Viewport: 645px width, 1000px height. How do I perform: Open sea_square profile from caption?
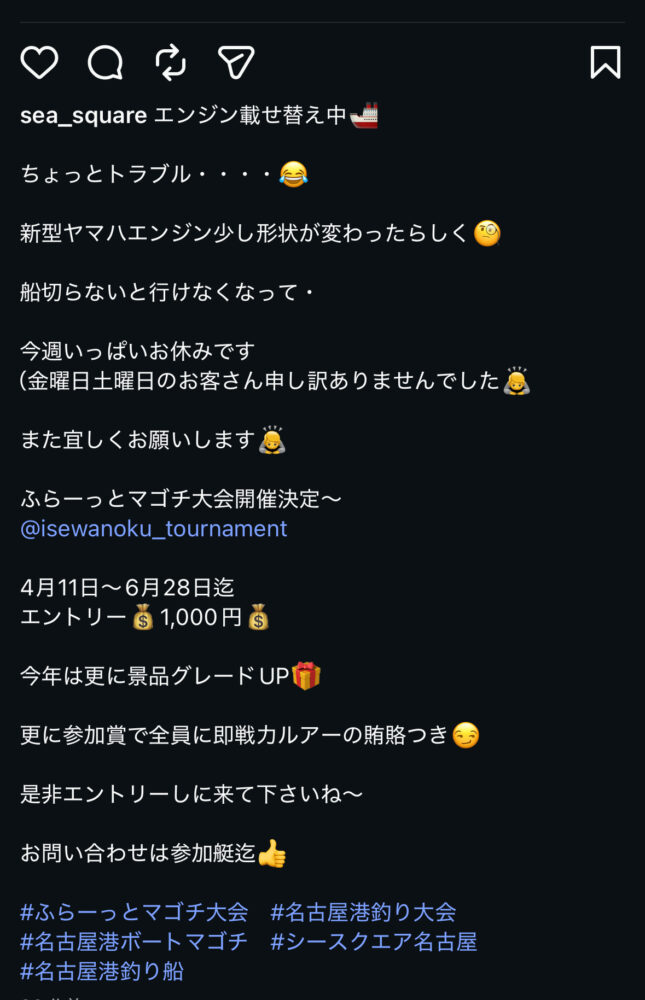click(x=83, y=116)
